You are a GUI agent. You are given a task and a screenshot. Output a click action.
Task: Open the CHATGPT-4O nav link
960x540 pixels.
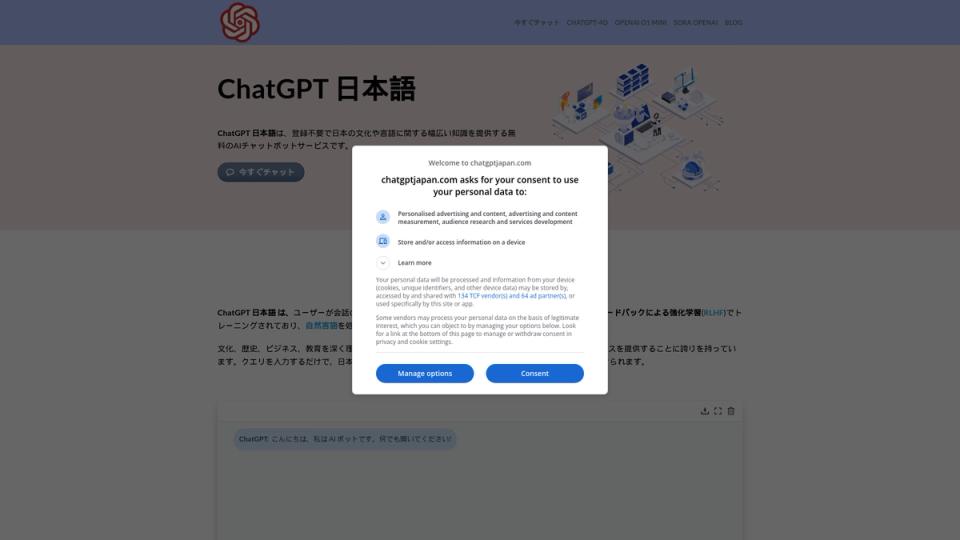(x=587, y=22)
